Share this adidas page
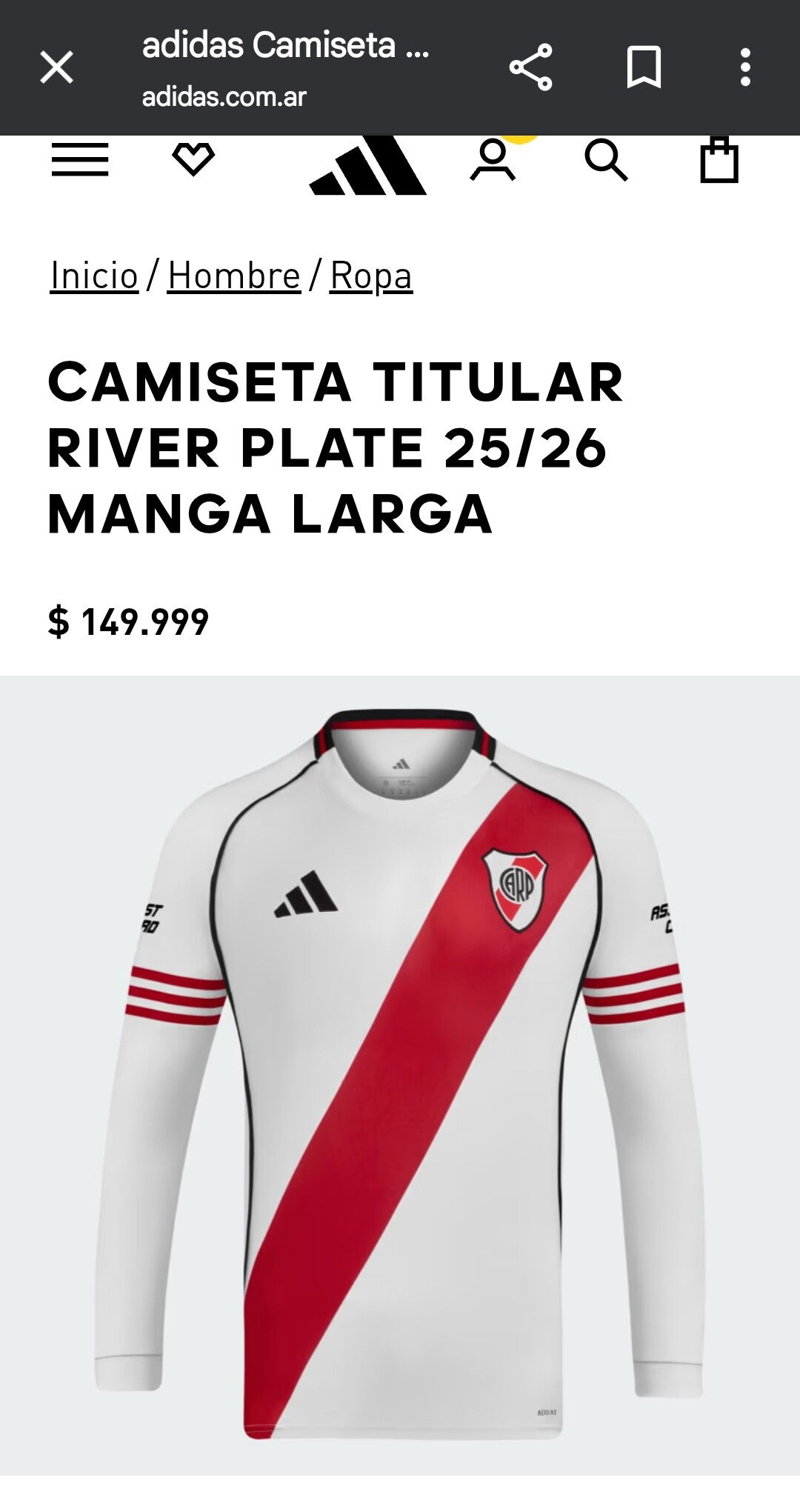Screen dimensions: 800x1512 pyautogui.click(x=531, y=67)
